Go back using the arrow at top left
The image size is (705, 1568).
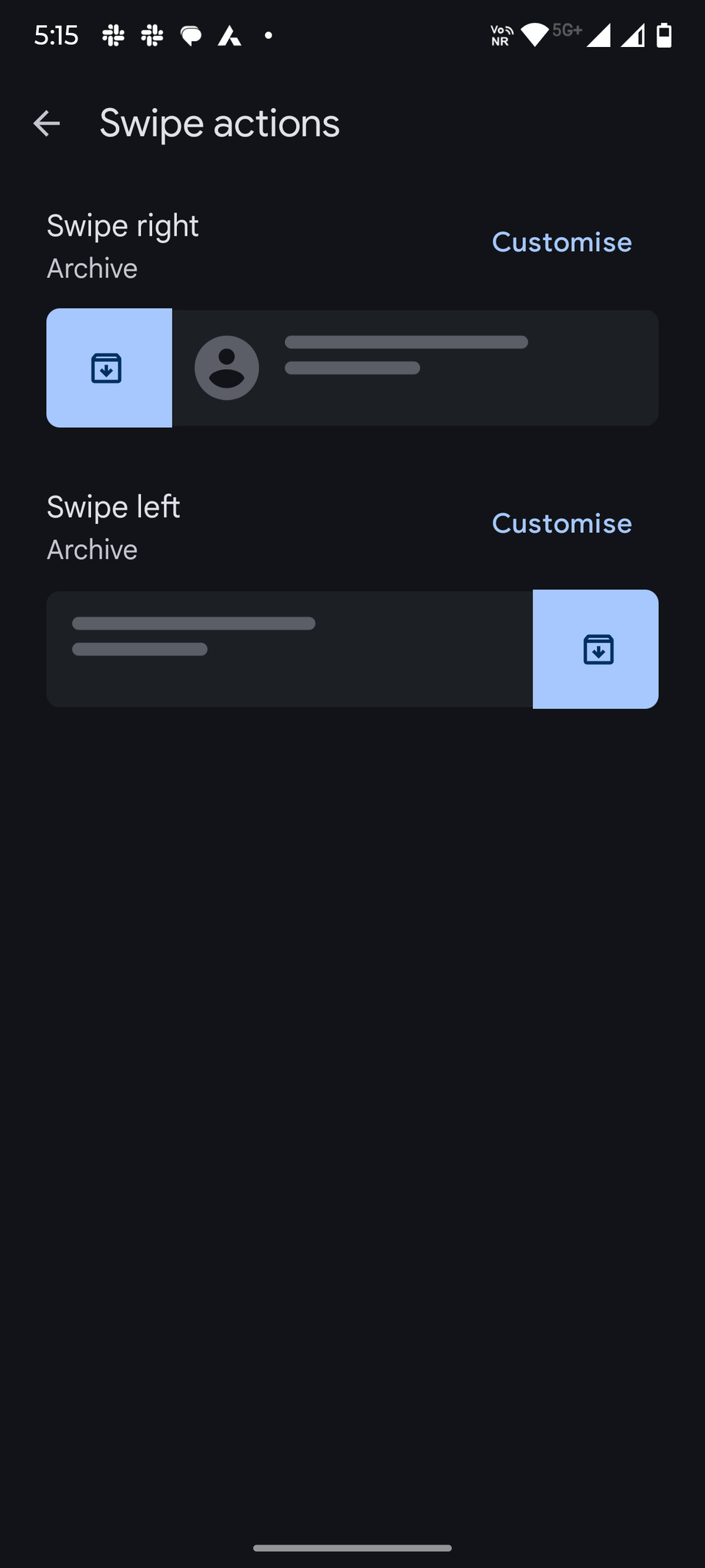[46, 123]
